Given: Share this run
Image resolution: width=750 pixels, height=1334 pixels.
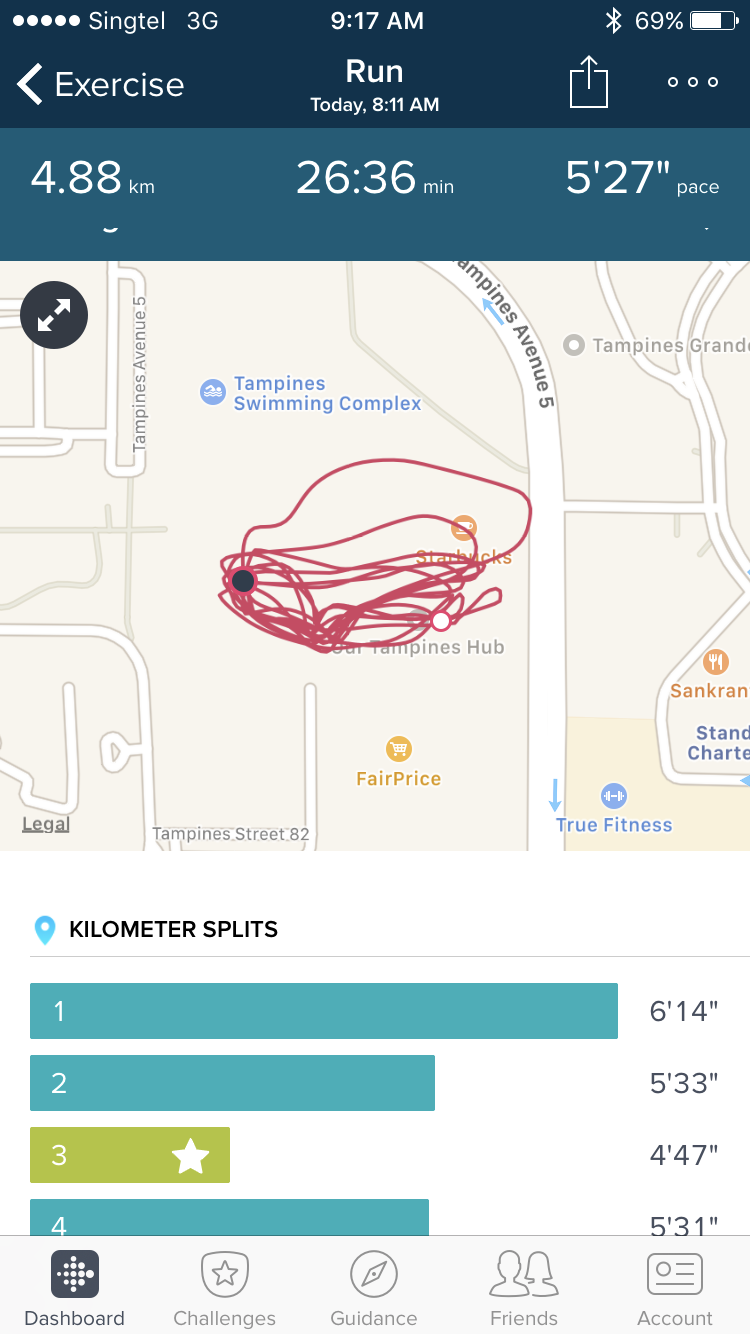Looking at the screenshot, I should click(589, 81).
